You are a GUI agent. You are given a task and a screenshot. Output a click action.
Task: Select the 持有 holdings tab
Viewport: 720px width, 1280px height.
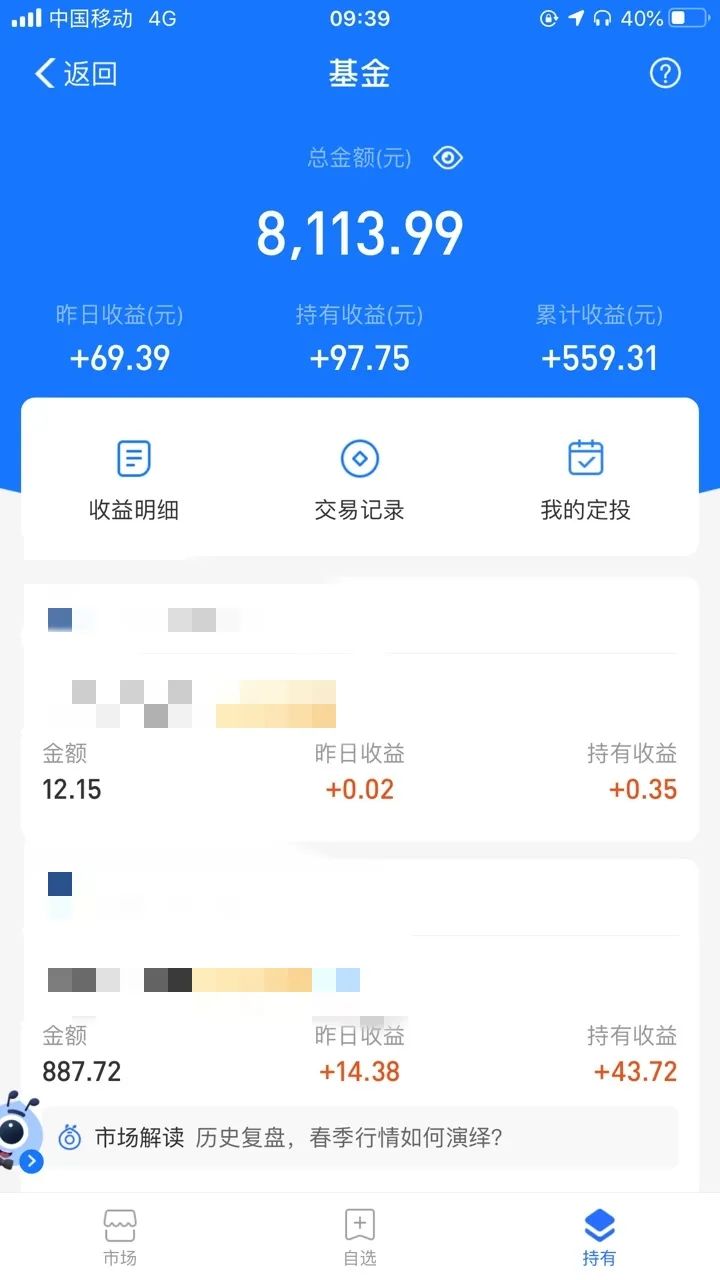599,1235
